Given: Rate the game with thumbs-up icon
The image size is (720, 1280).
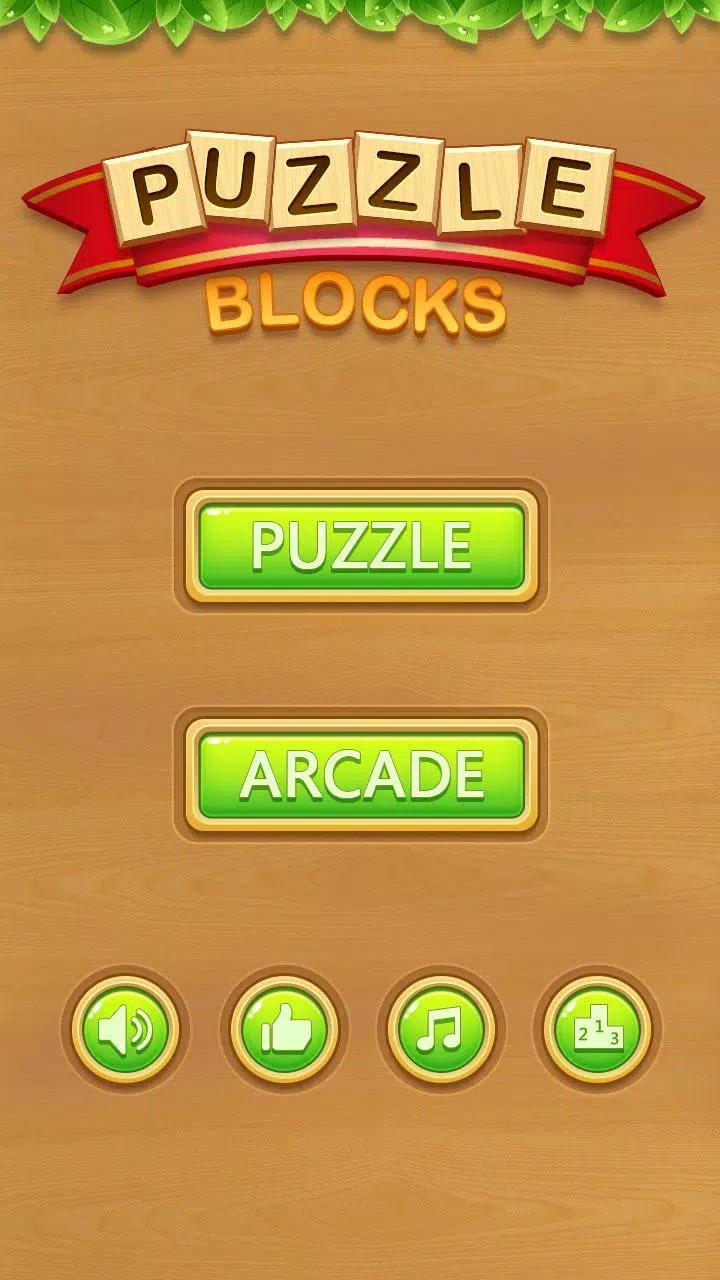Looking at the screenshot, I should [x=284, y=1030].
